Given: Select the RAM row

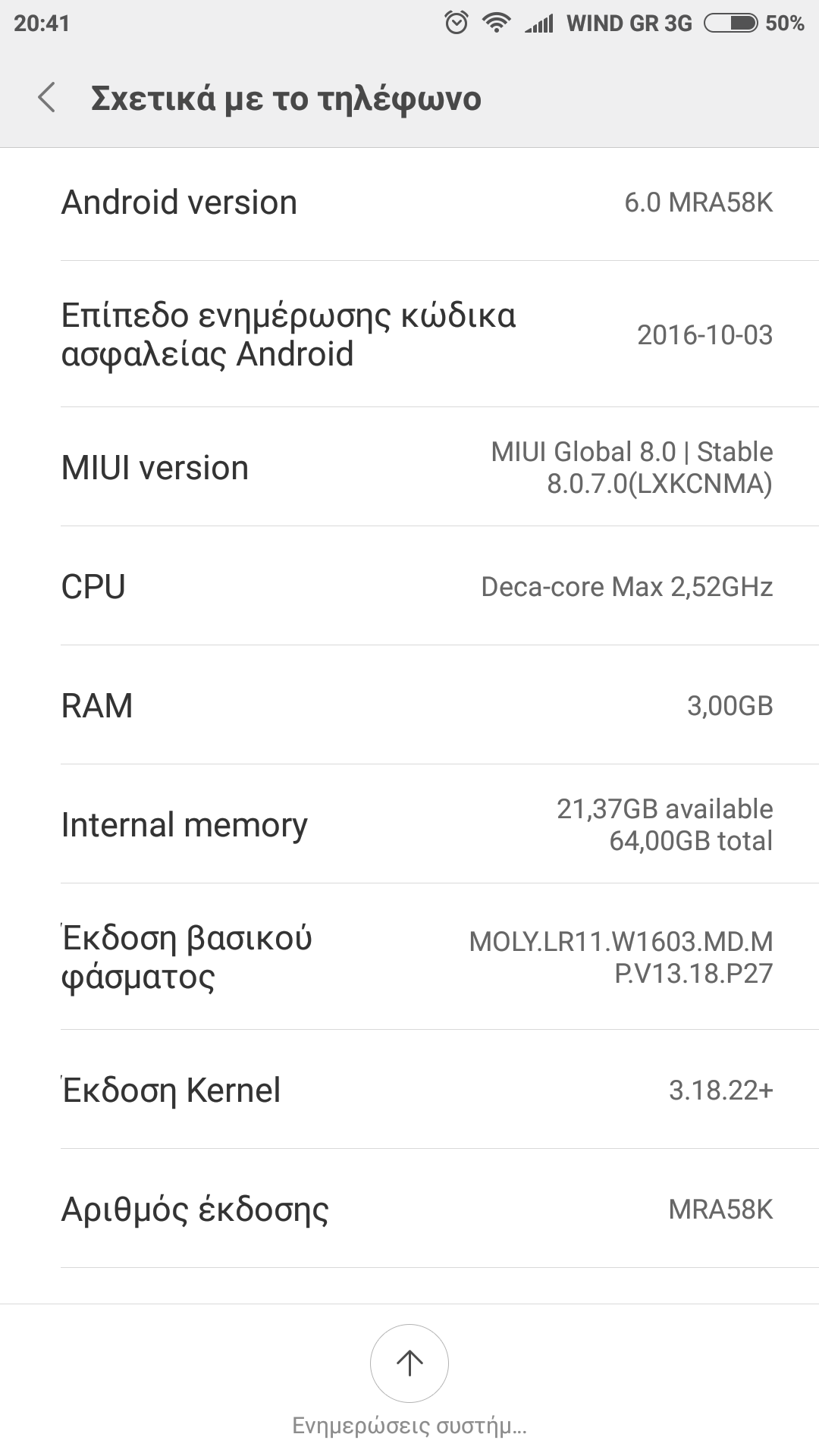Looking at the screenshot, I should coord(409,705).
